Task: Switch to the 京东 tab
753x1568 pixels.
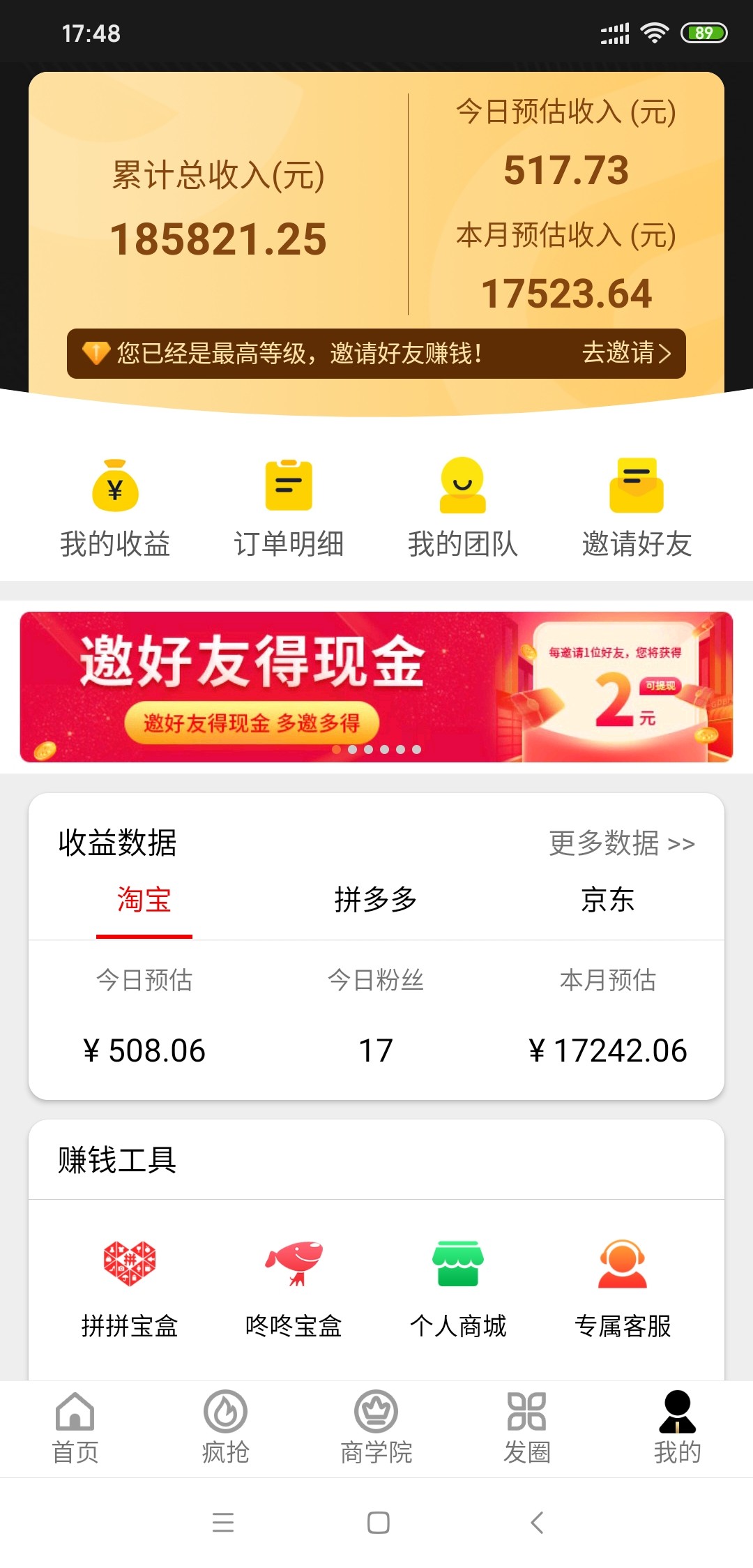Action: [607, 900]
